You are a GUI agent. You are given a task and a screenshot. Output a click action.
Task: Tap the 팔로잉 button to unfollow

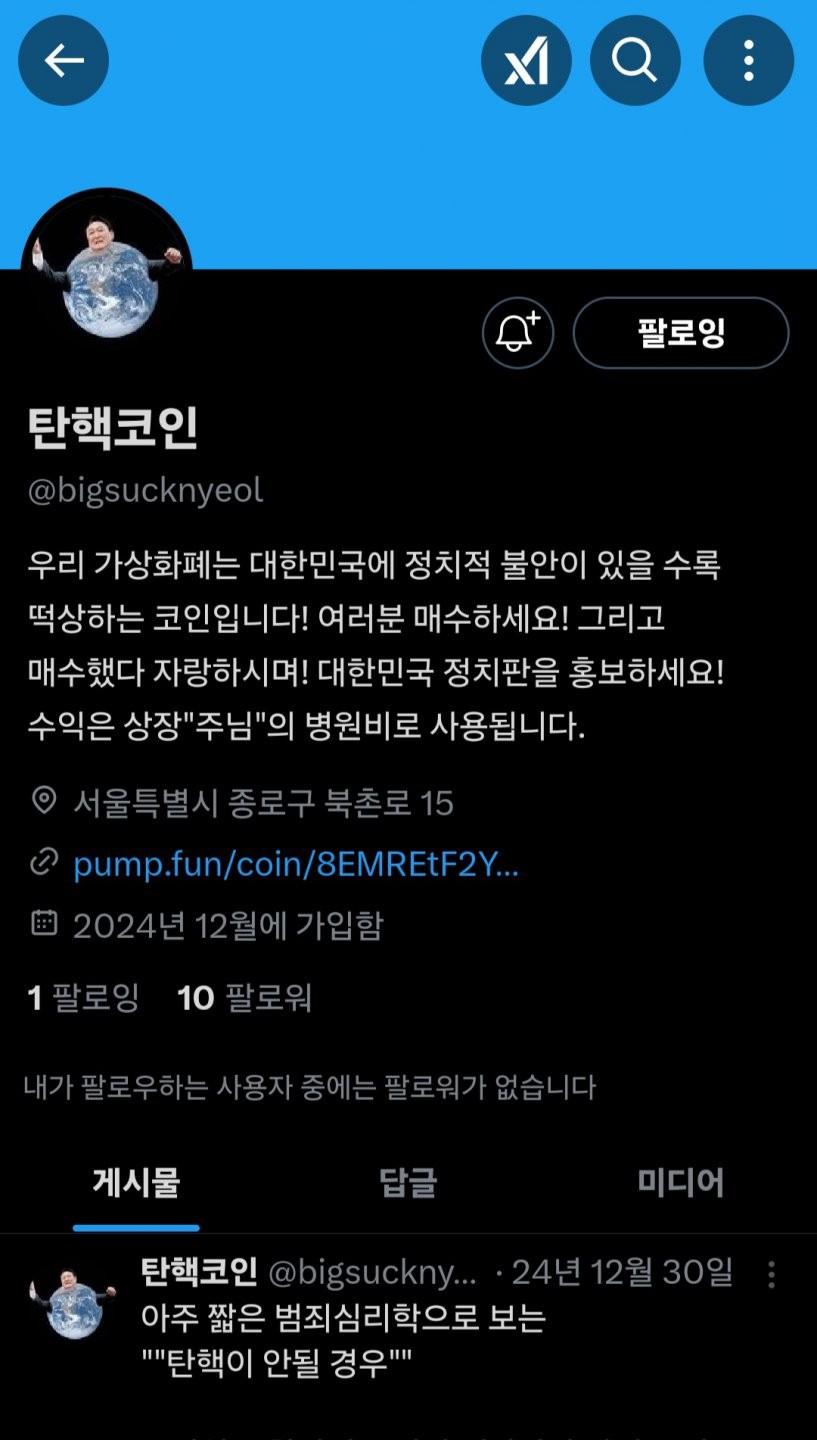pyautogui.click(x=681, y=333)
